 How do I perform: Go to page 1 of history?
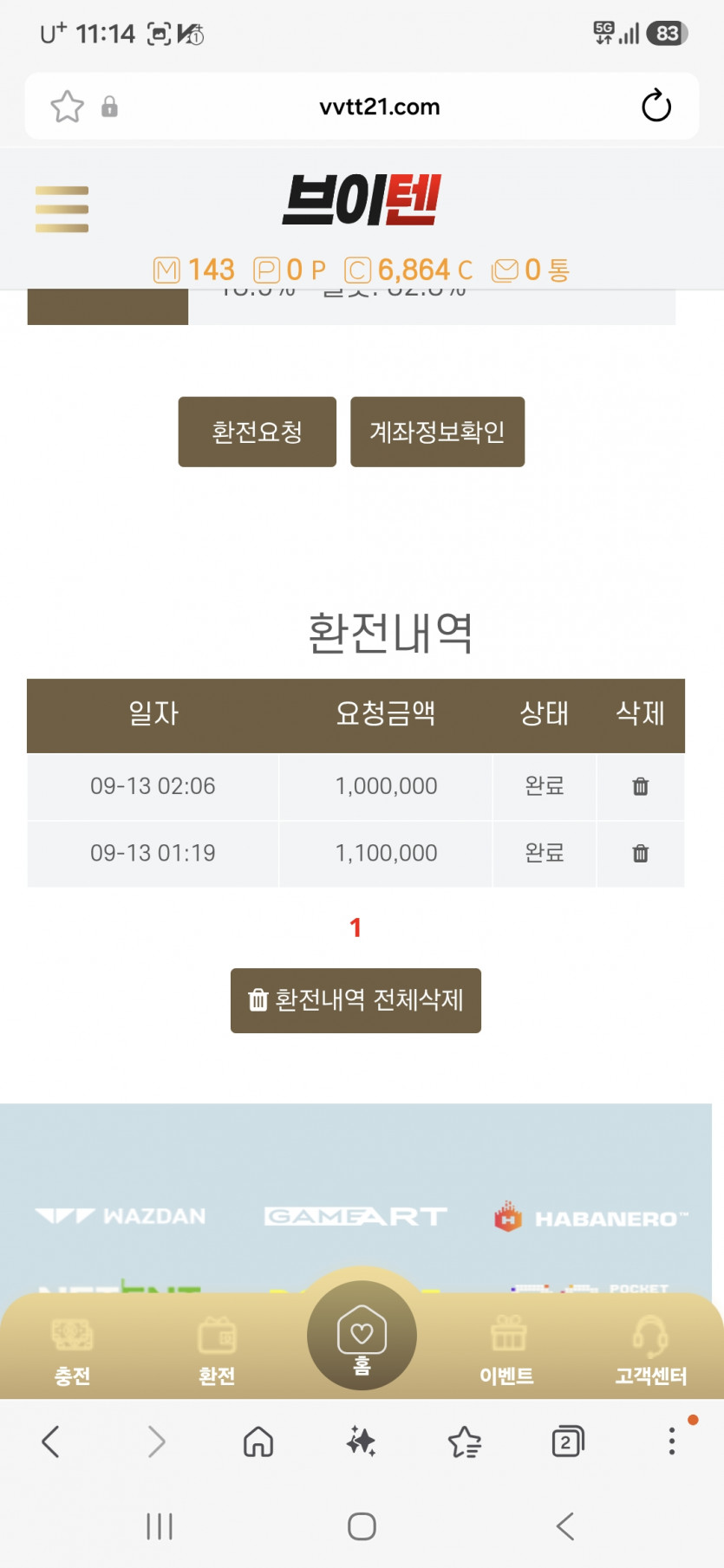(x=355, y=927)
